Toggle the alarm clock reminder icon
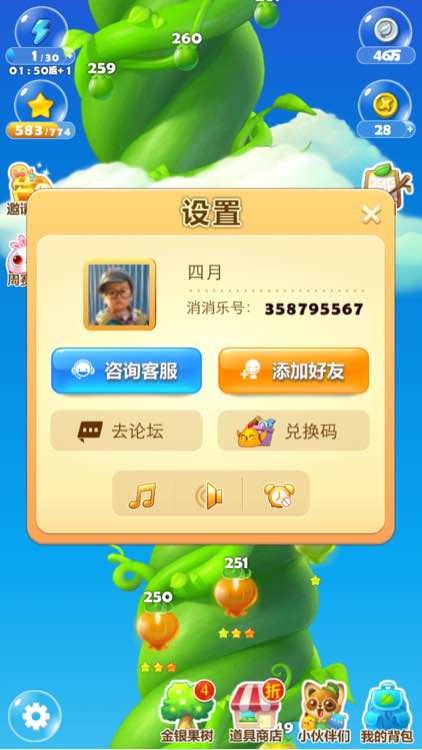 point(278,495)
